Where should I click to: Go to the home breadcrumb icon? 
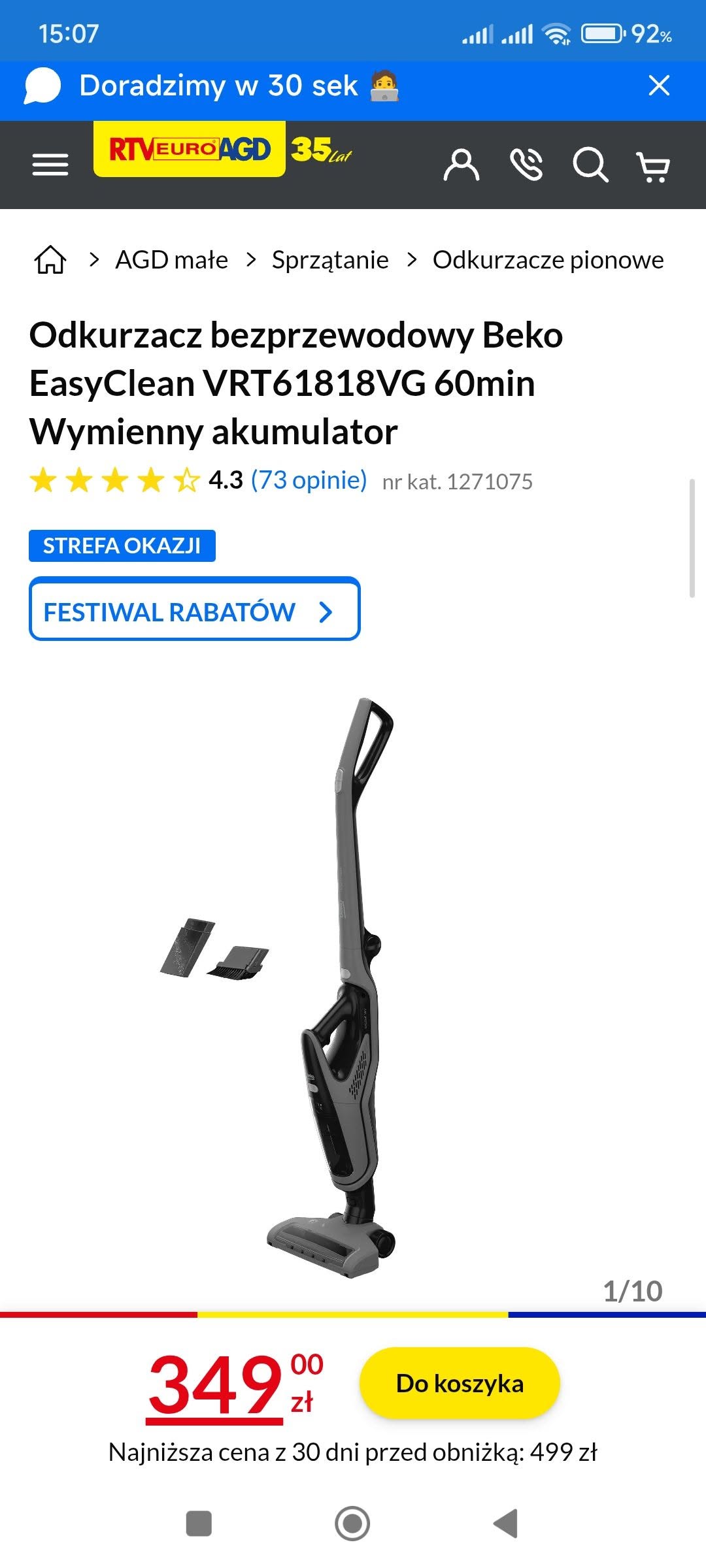point(50,259)
